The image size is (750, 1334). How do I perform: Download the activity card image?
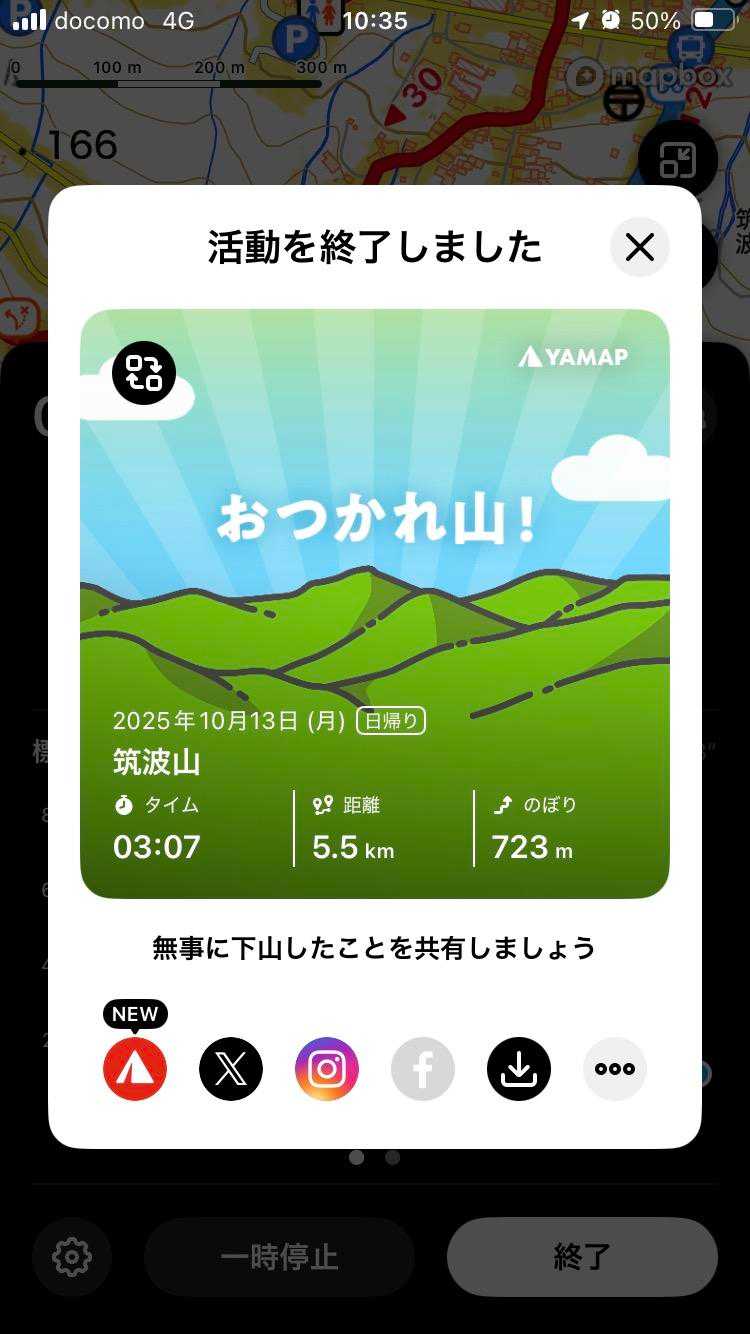(x=519, y=1069)
